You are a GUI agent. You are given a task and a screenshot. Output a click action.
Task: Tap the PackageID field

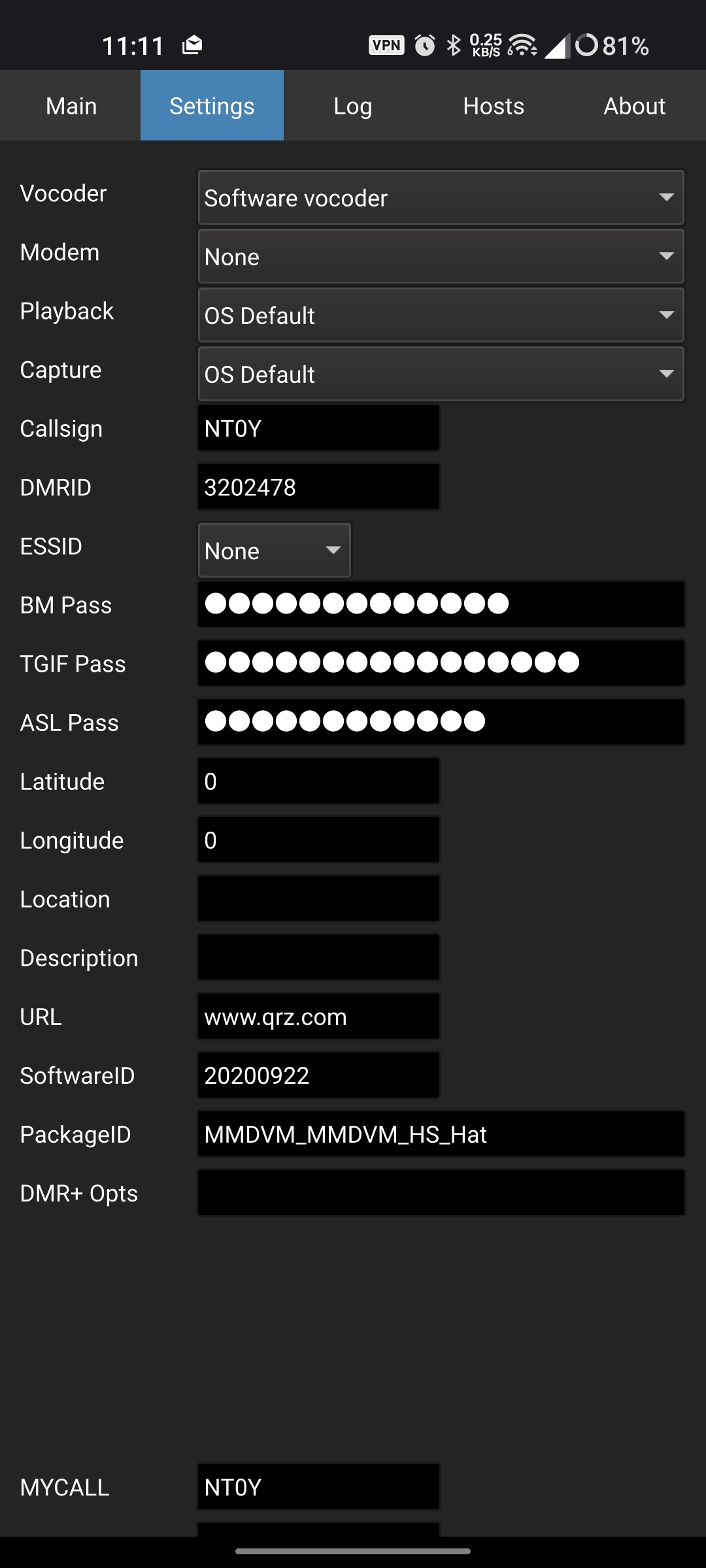click(441, 1134)
